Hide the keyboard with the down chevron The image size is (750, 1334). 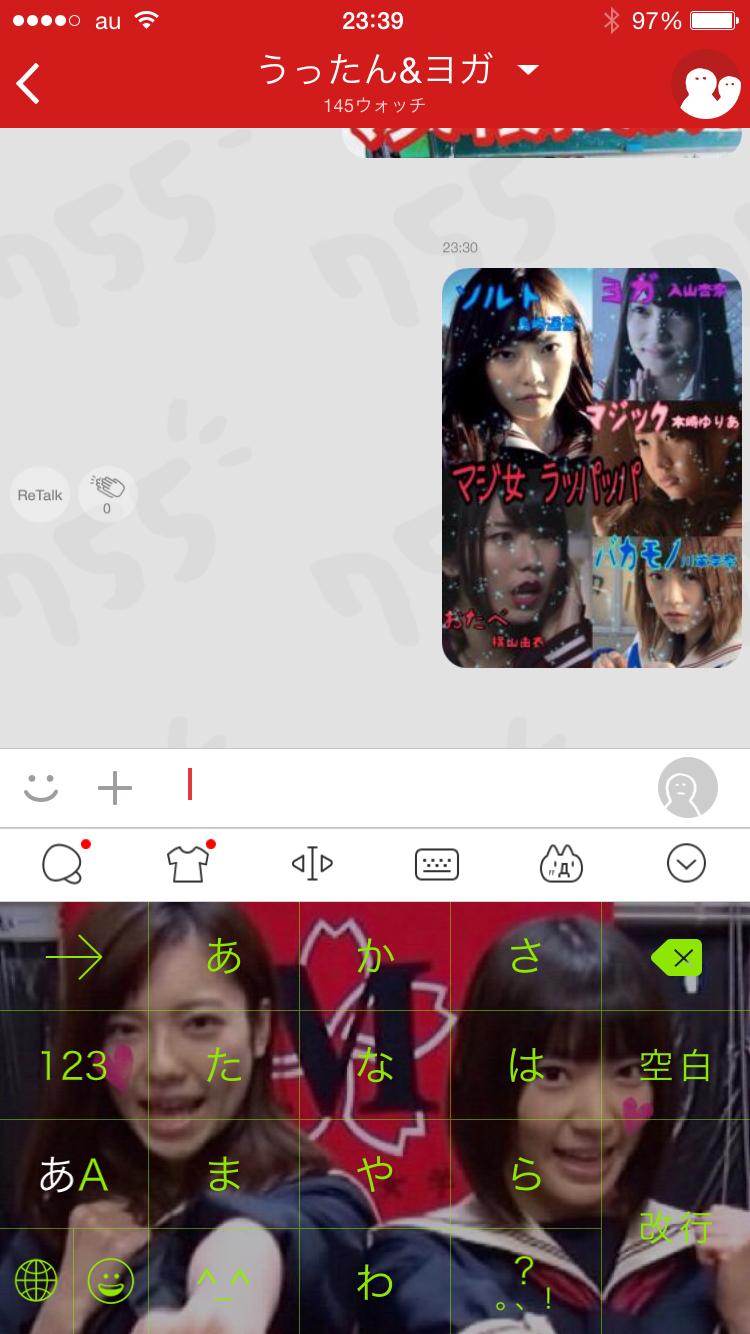(x=686, y=864)
